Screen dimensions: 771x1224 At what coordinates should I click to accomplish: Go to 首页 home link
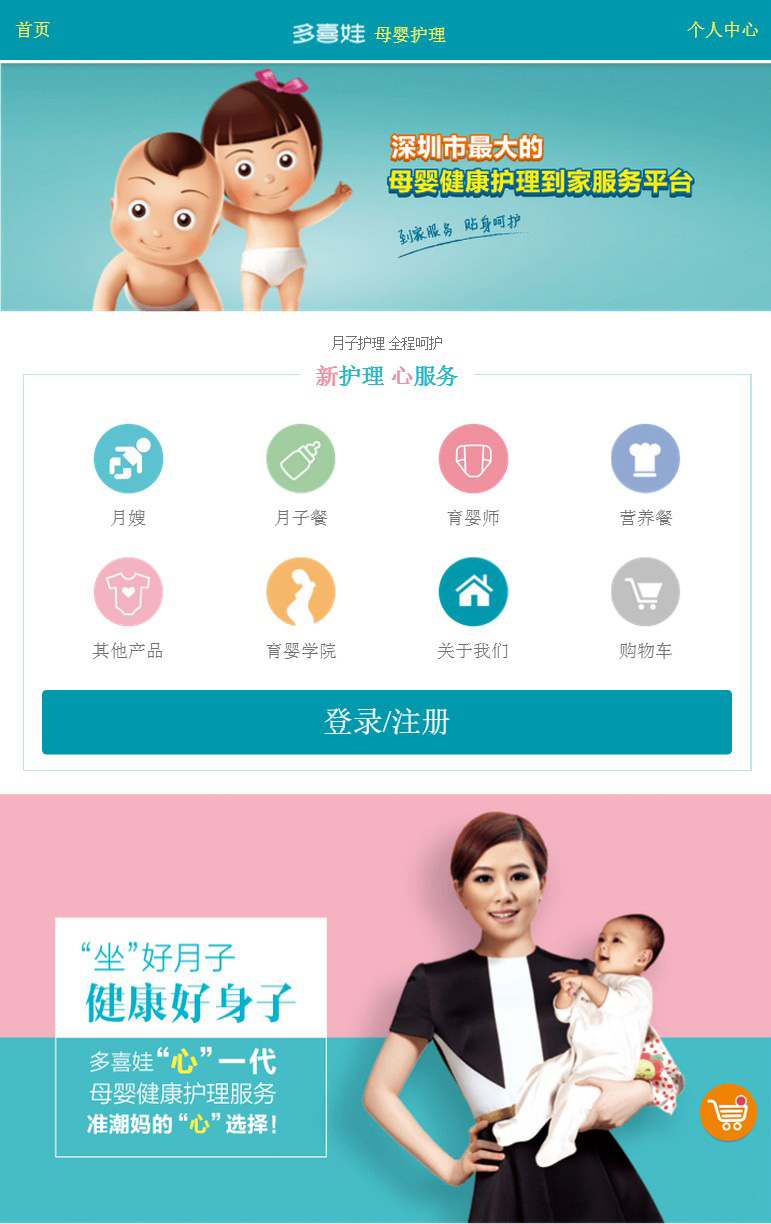[33, 30]
